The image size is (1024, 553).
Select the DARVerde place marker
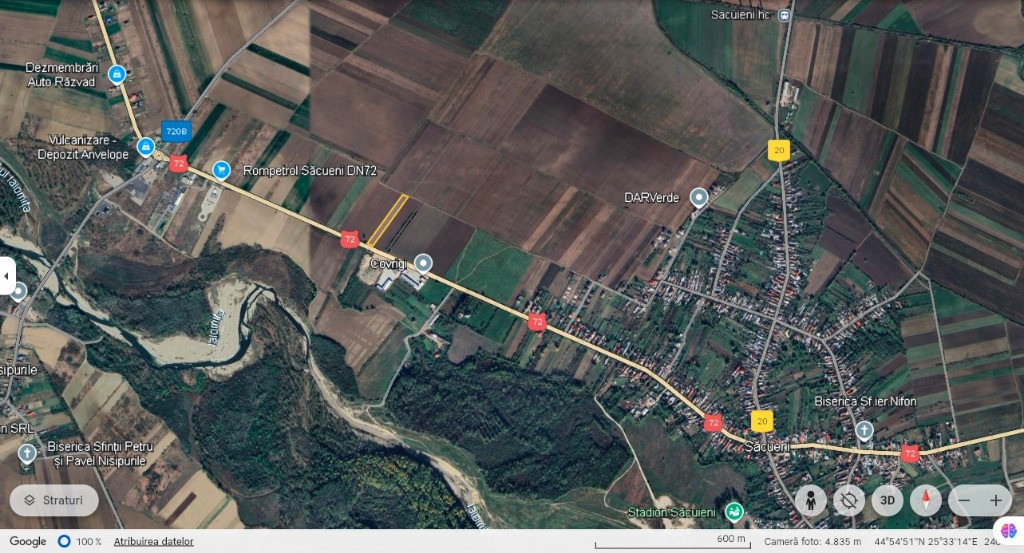tap(698, 198)
